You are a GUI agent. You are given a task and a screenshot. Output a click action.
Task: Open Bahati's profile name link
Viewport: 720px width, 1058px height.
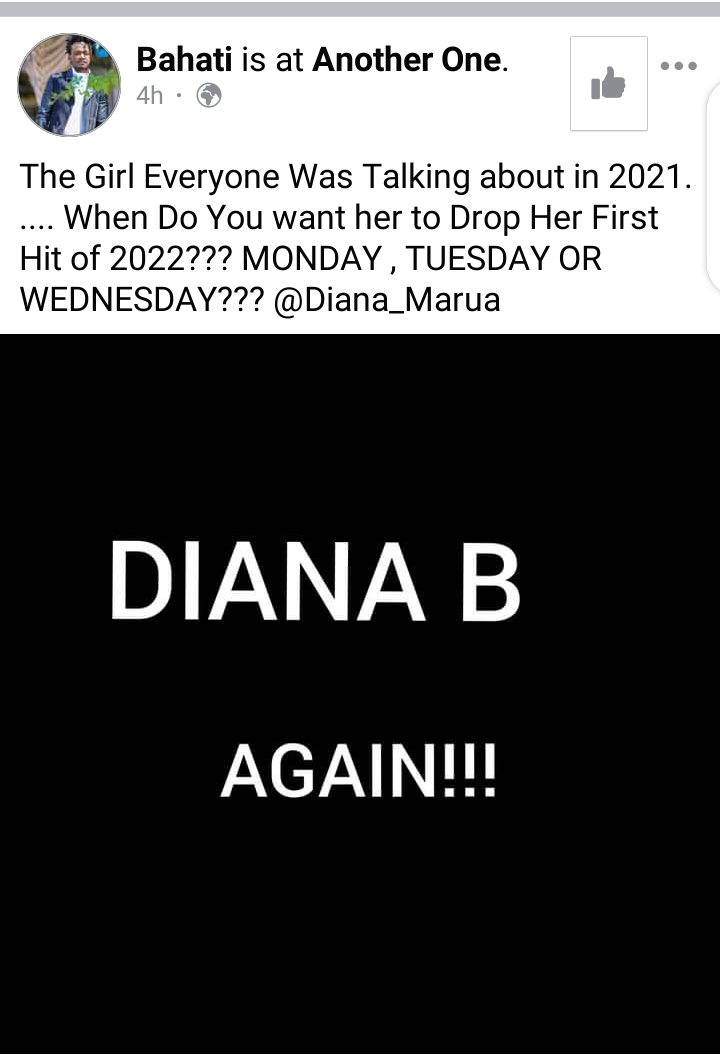click(x=184, y=60)
